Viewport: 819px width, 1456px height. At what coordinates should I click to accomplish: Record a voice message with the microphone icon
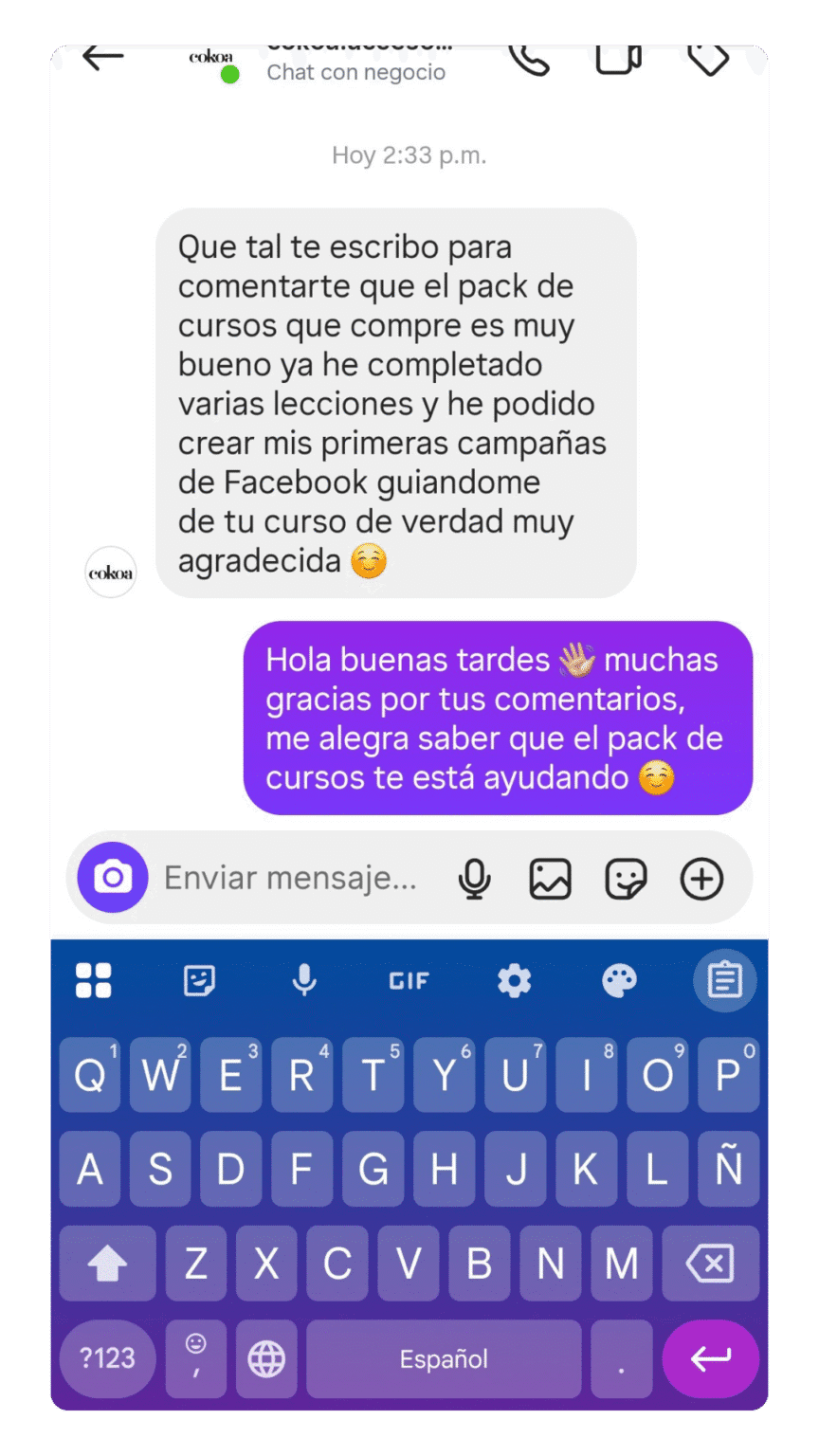coord(475,878)
